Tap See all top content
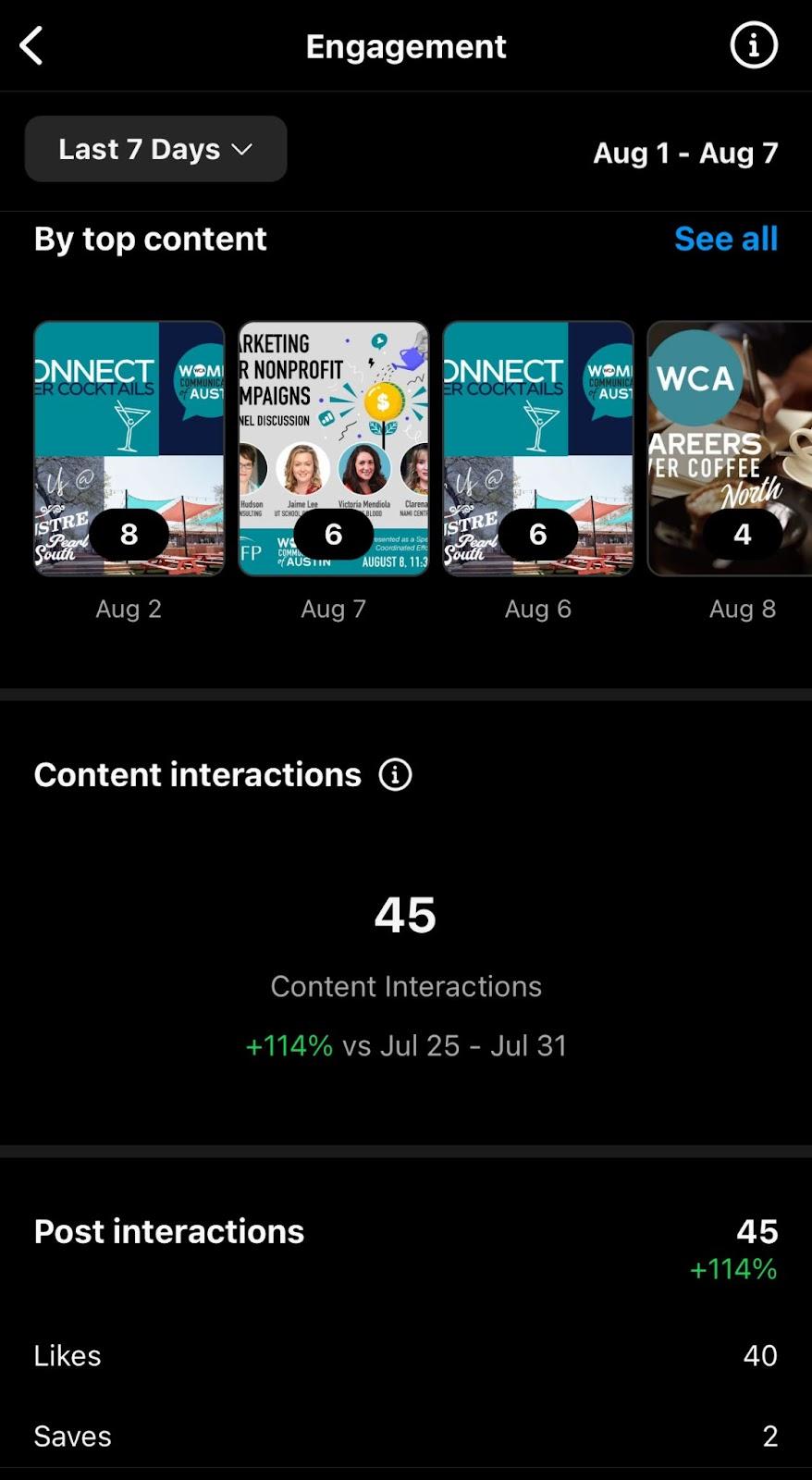Screen dimensions: 812x1480 pos(726,239)
